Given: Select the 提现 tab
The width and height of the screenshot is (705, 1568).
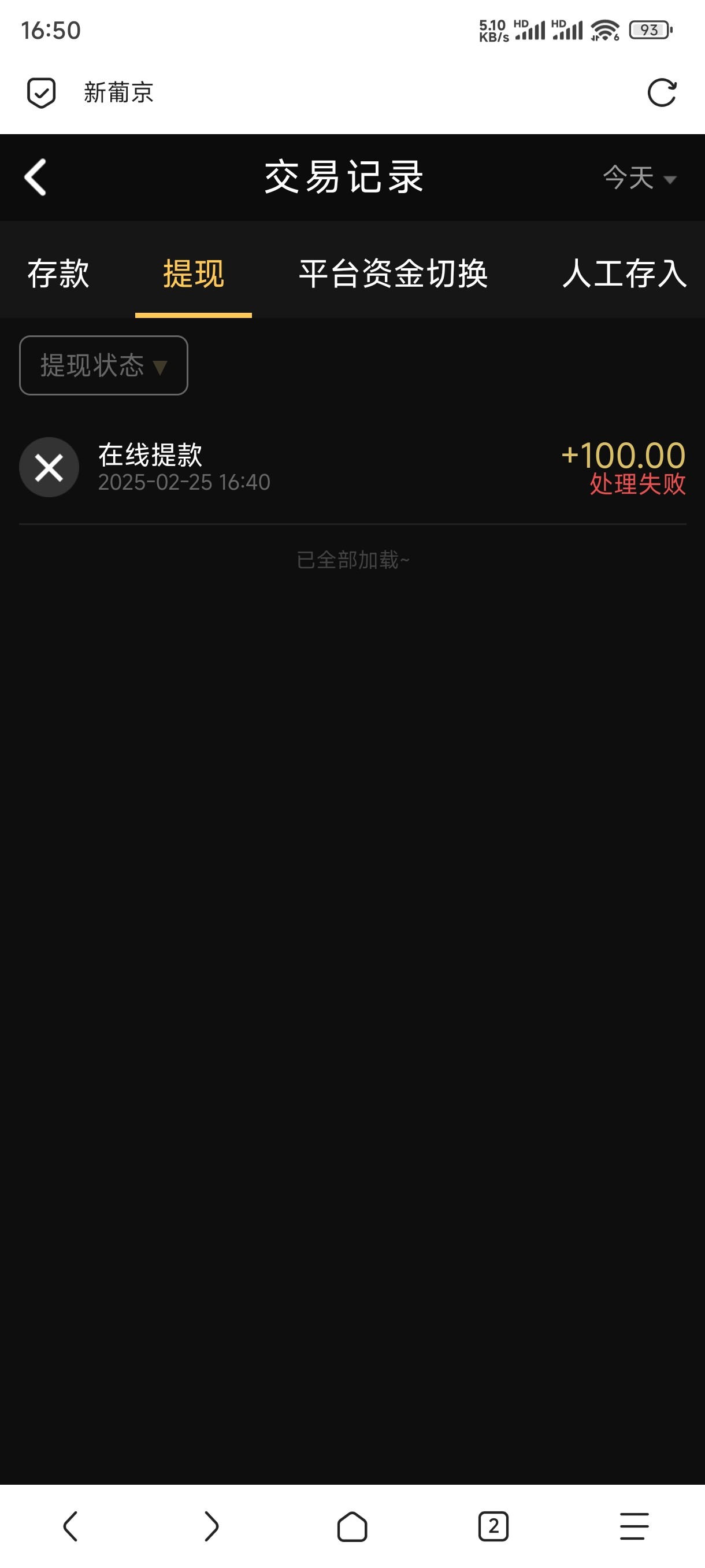Looking at the screenshot, I should click(194, 273).
